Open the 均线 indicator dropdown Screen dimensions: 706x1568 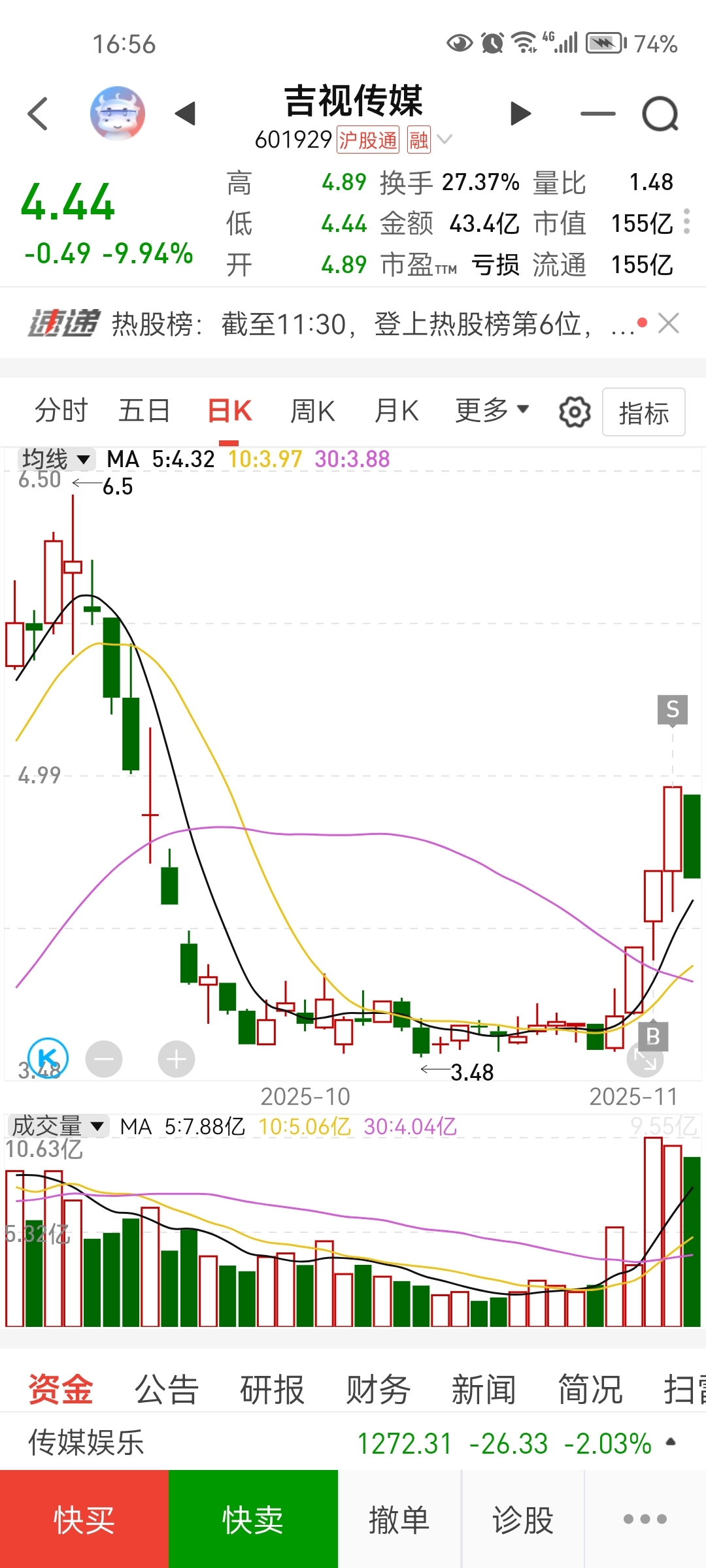pos(56,459)
